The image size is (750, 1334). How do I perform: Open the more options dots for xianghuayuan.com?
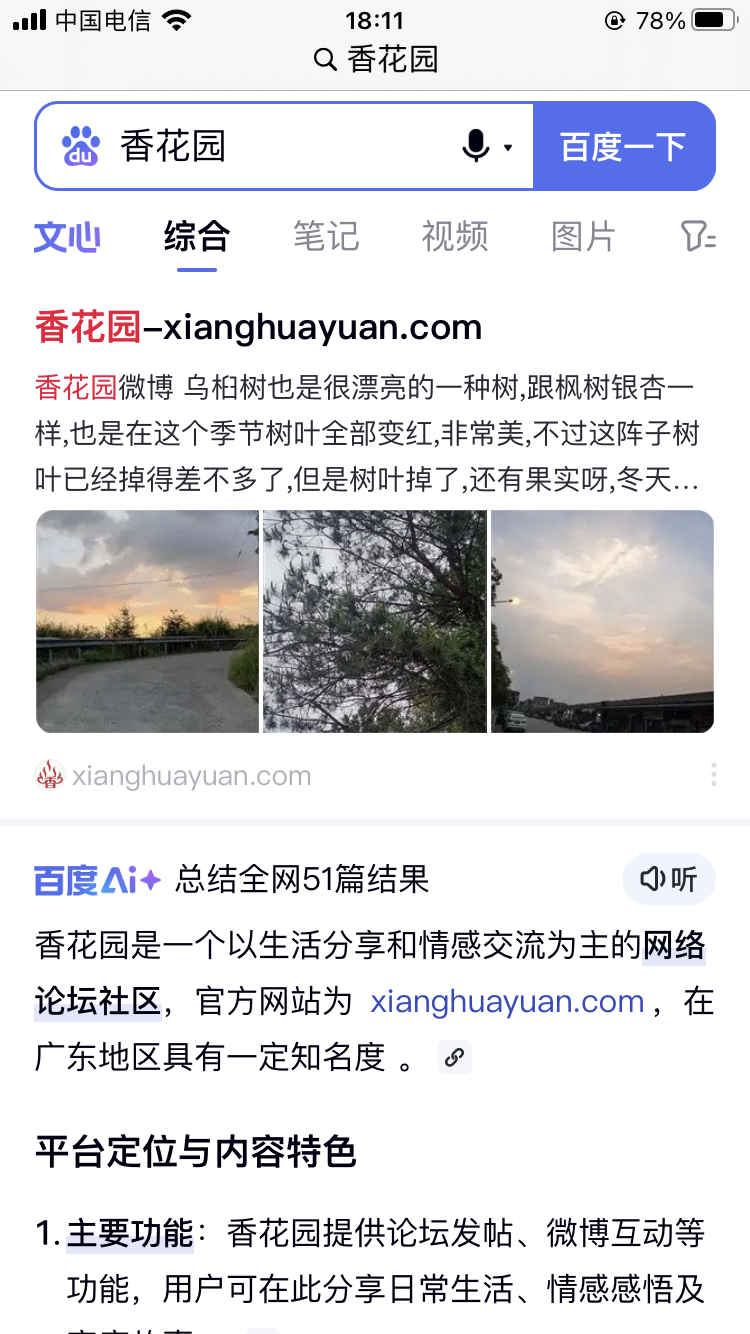pos(713,775)
